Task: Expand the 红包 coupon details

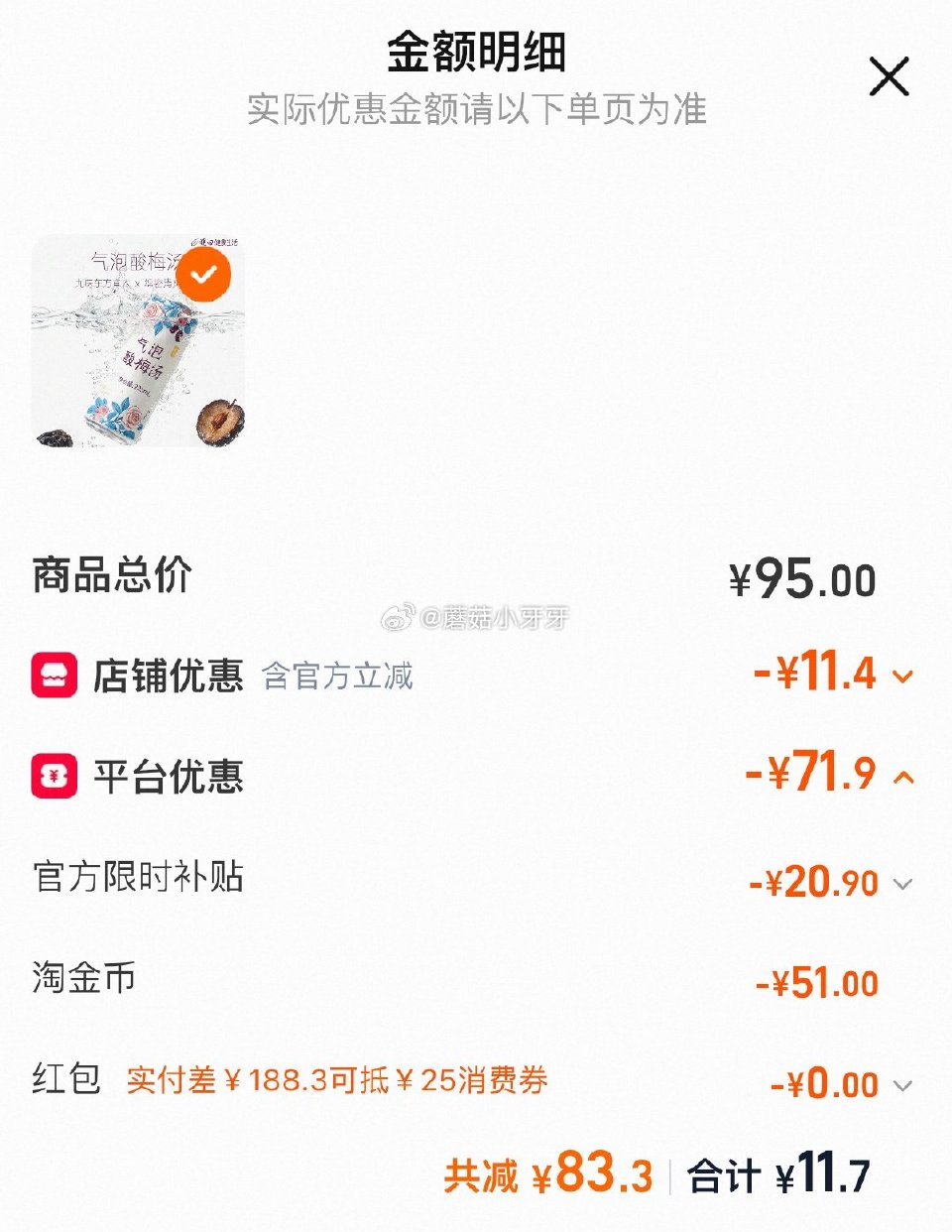Action: [902, 1086]
